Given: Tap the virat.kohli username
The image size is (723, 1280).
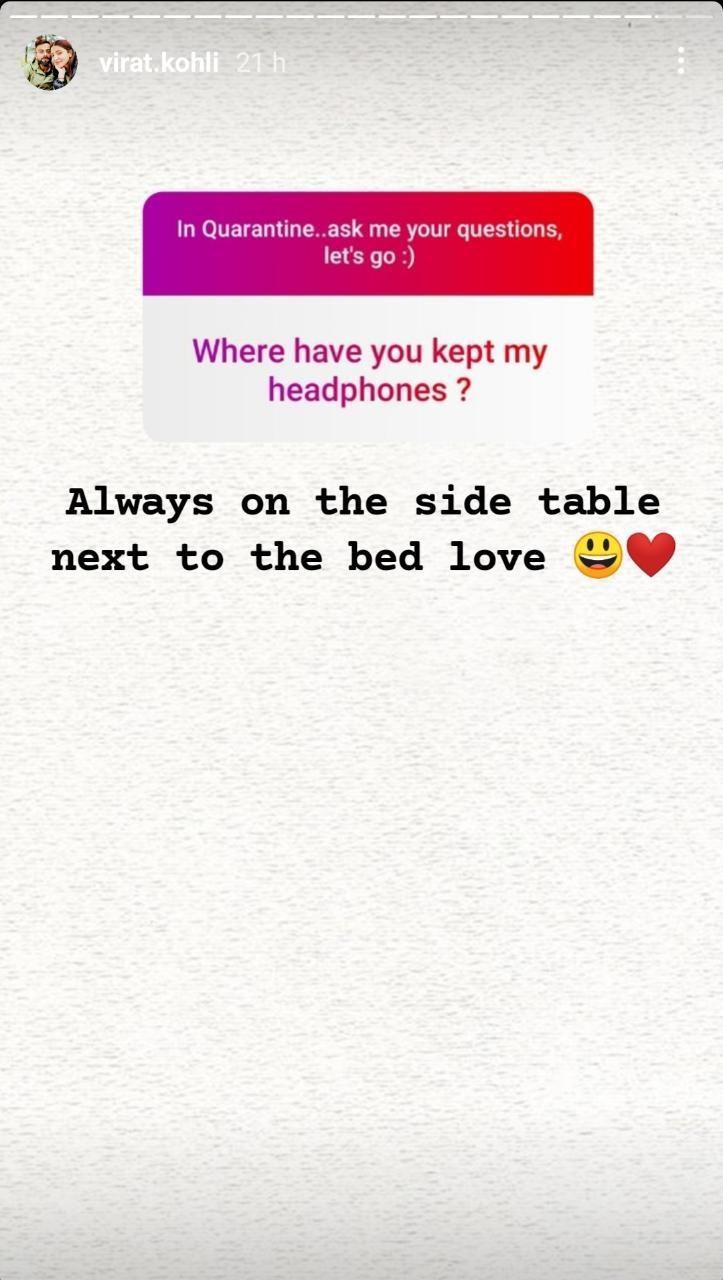Looking at the screenshot, I should [160, 63].
